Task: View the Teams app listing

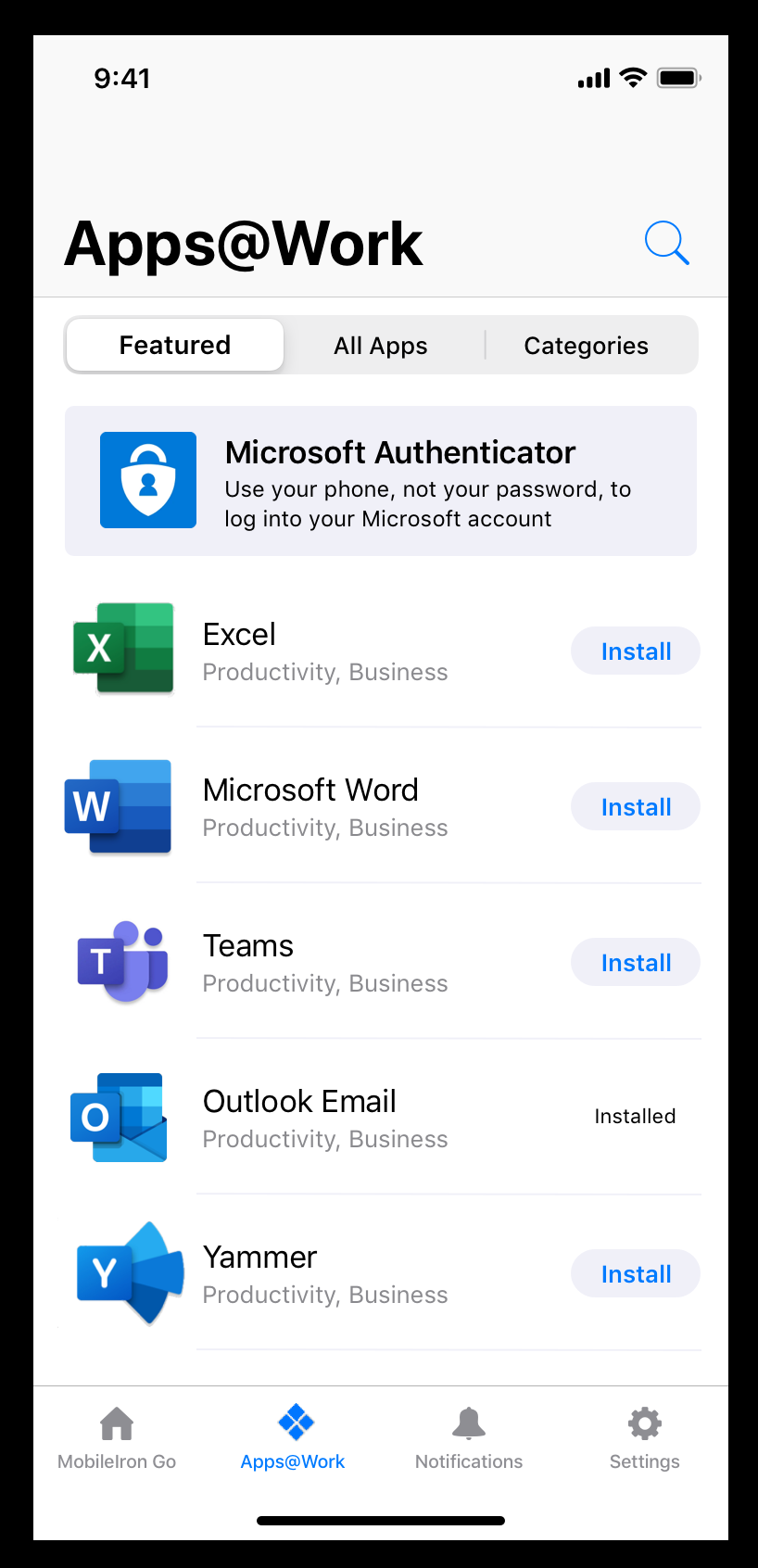Action: click(x=324, y=962)
